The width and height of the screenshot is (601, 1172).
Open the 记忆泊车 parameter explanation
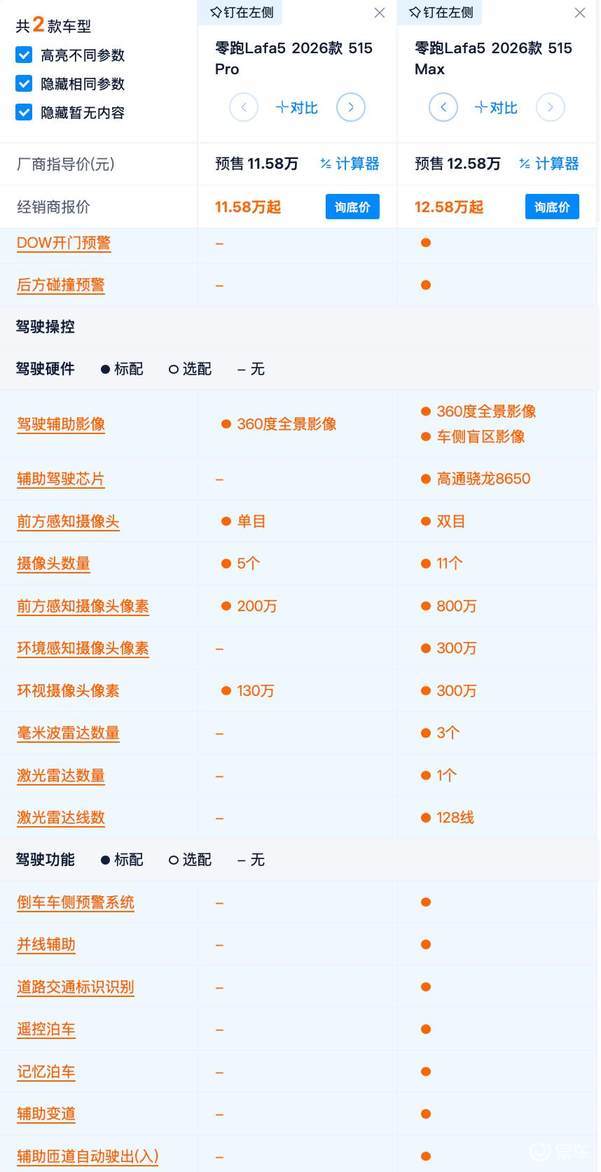tap(46, 1072)
